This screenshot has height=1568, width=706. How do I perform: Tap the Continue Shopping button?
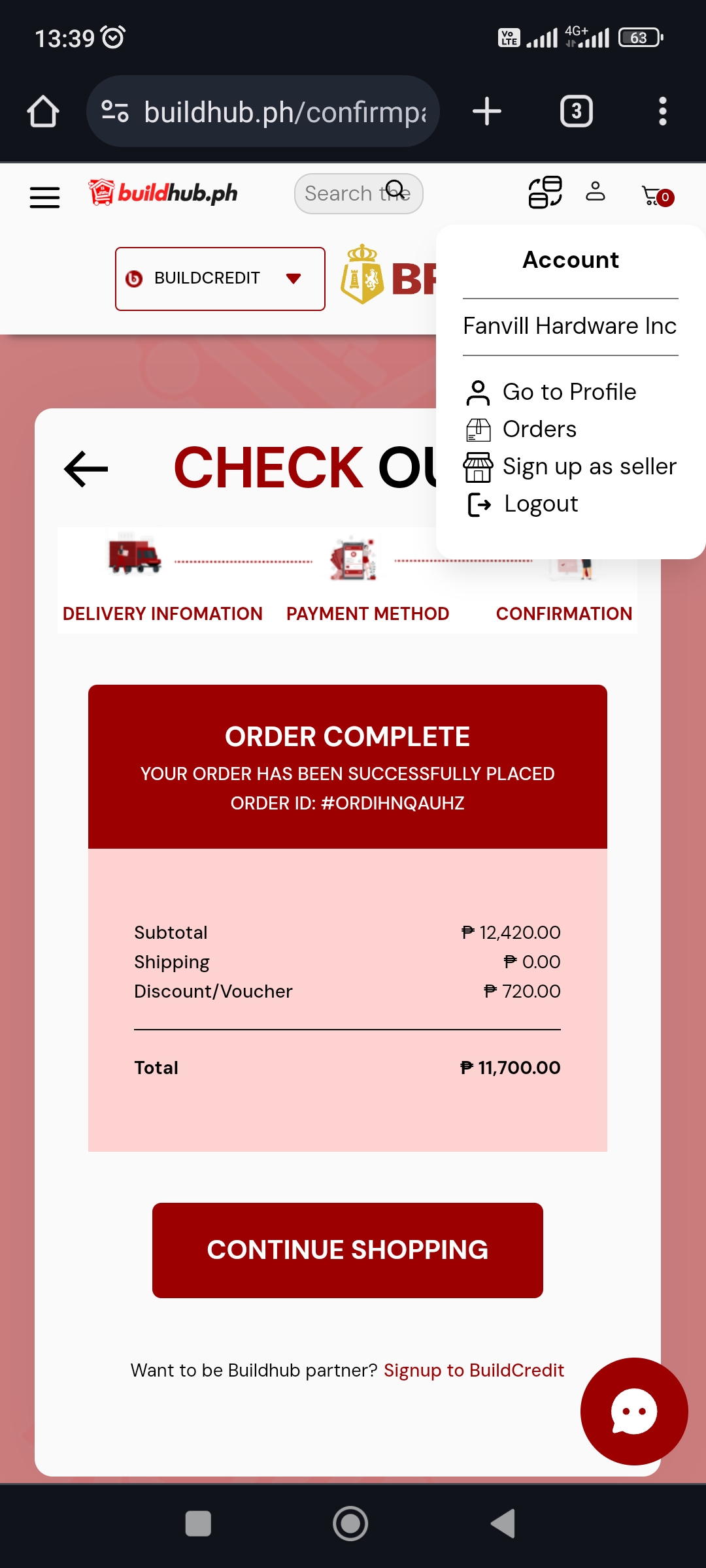click(x=347, y=1250)
